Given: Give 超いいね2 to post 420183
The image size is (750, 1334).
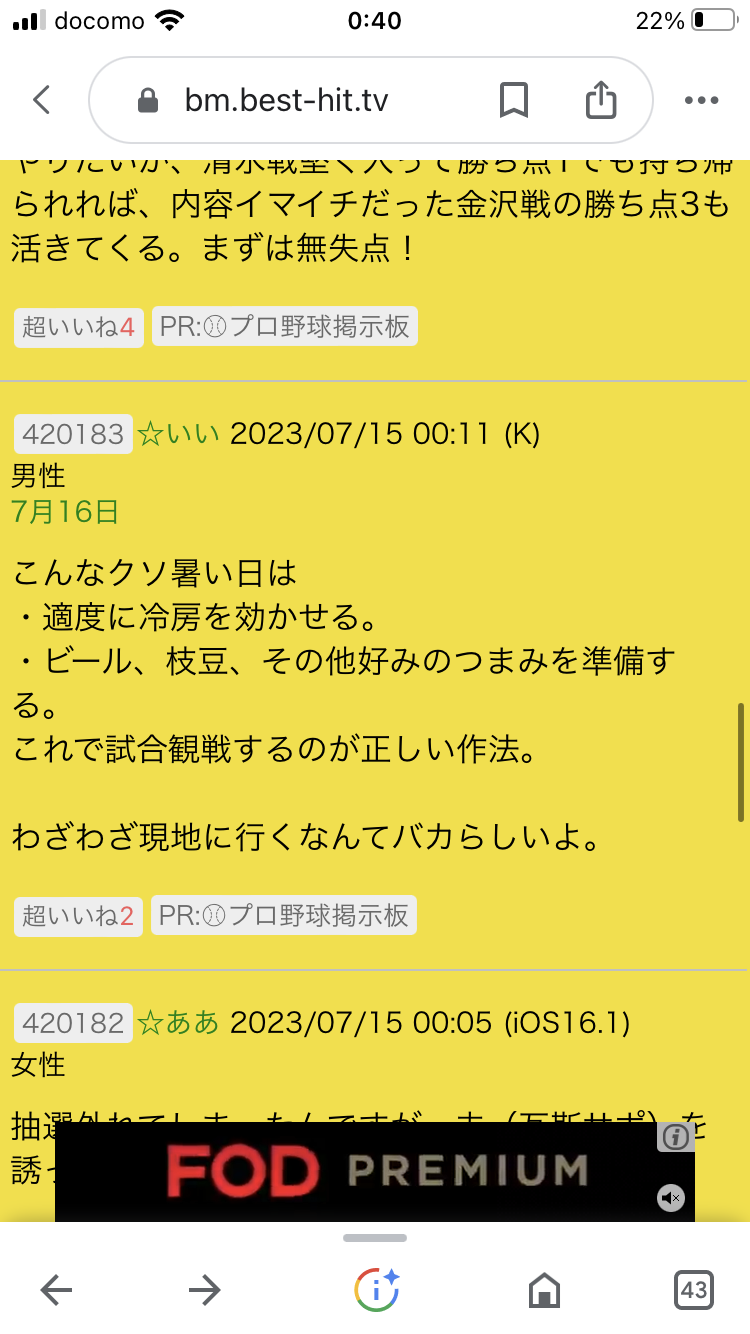Looking at the screenshot, I should click(x=79, y=915).
